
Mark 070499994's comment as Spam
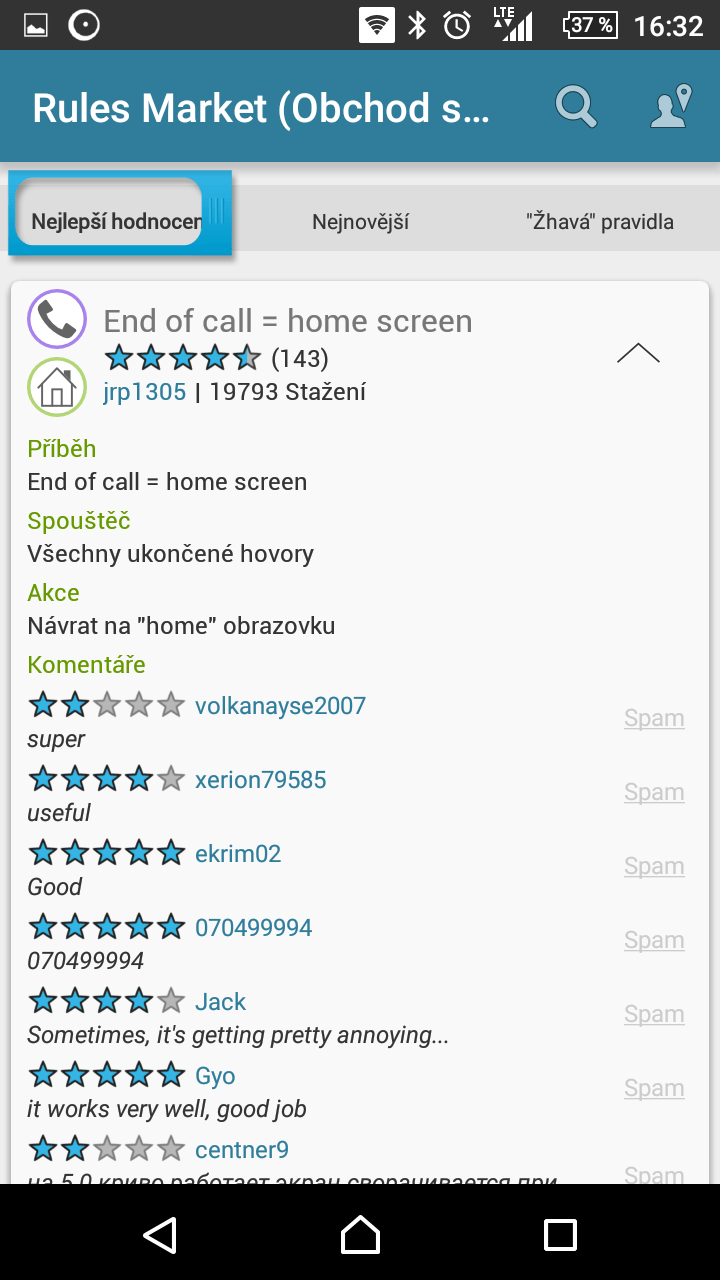[x=654, y=940]
